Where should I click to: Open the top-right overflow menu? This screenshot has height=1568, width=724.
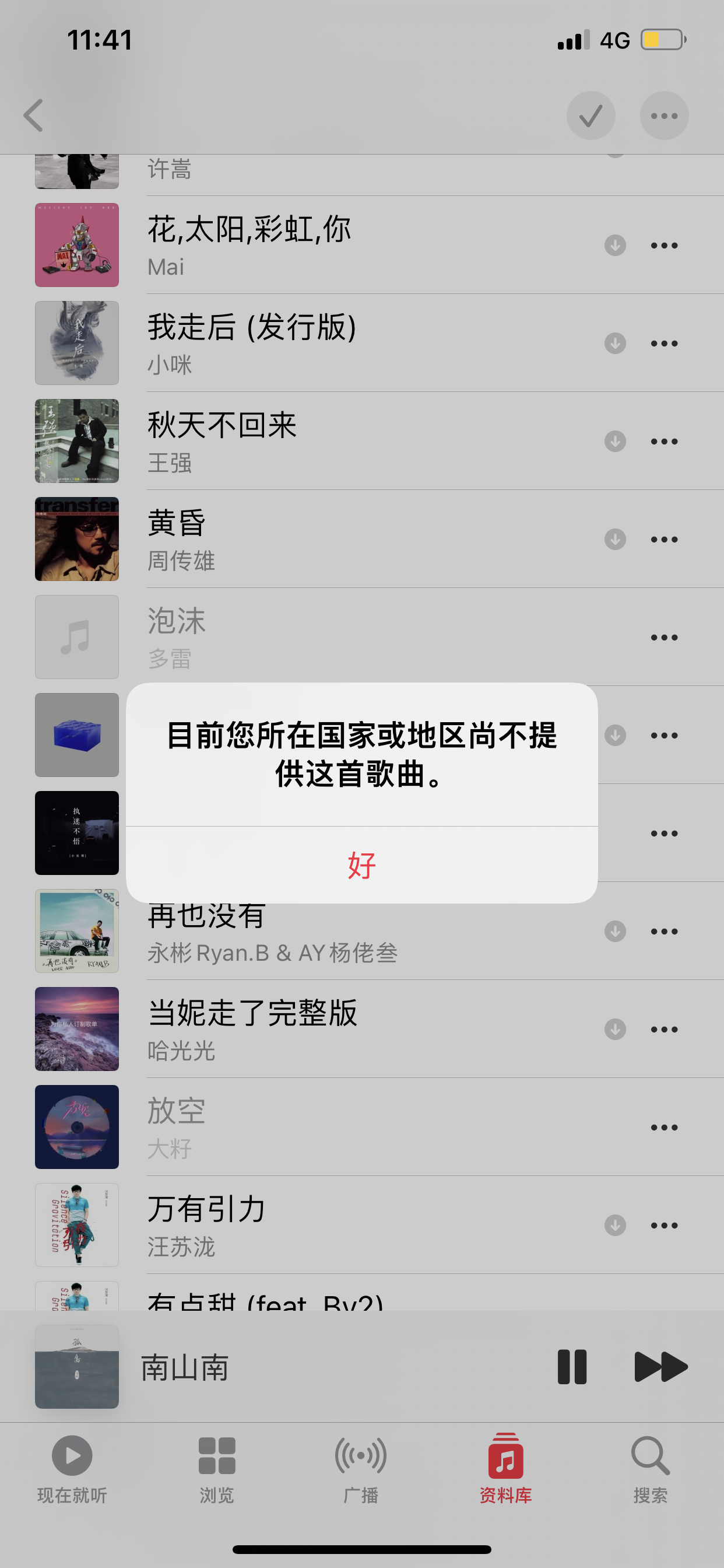[x=664, y=116]
